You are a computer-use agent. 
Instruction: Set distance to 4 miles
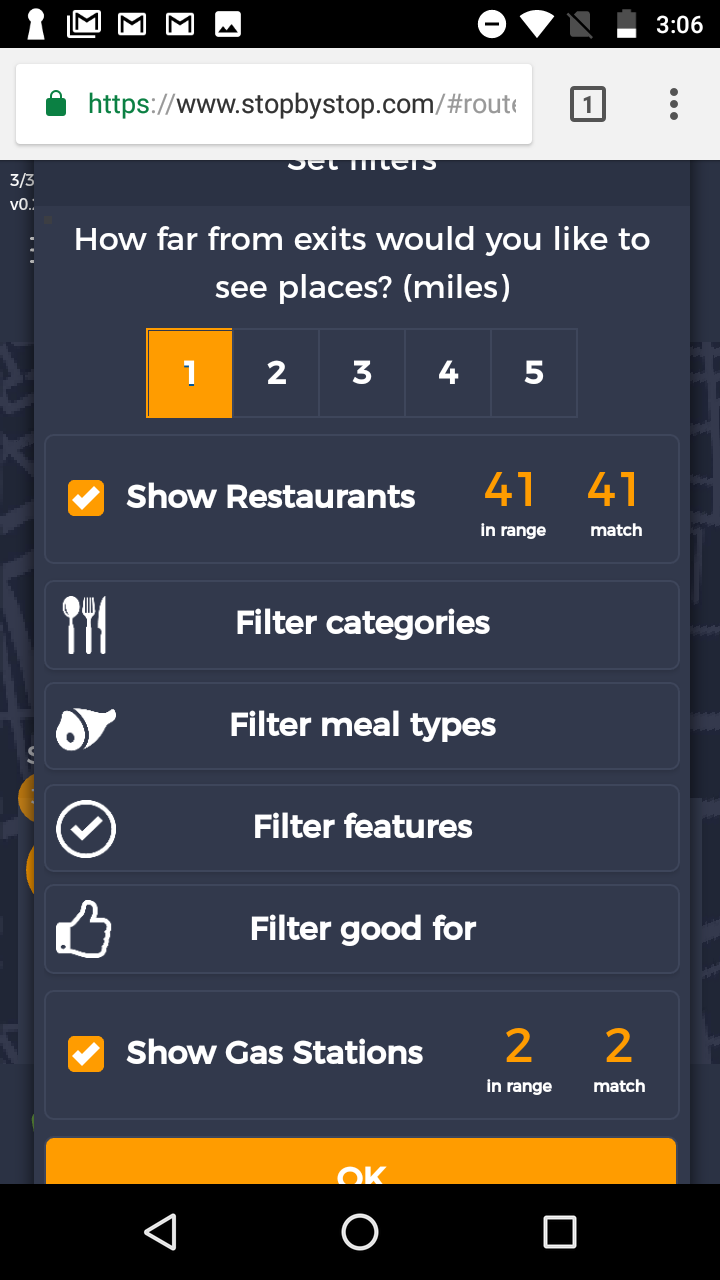448,373
